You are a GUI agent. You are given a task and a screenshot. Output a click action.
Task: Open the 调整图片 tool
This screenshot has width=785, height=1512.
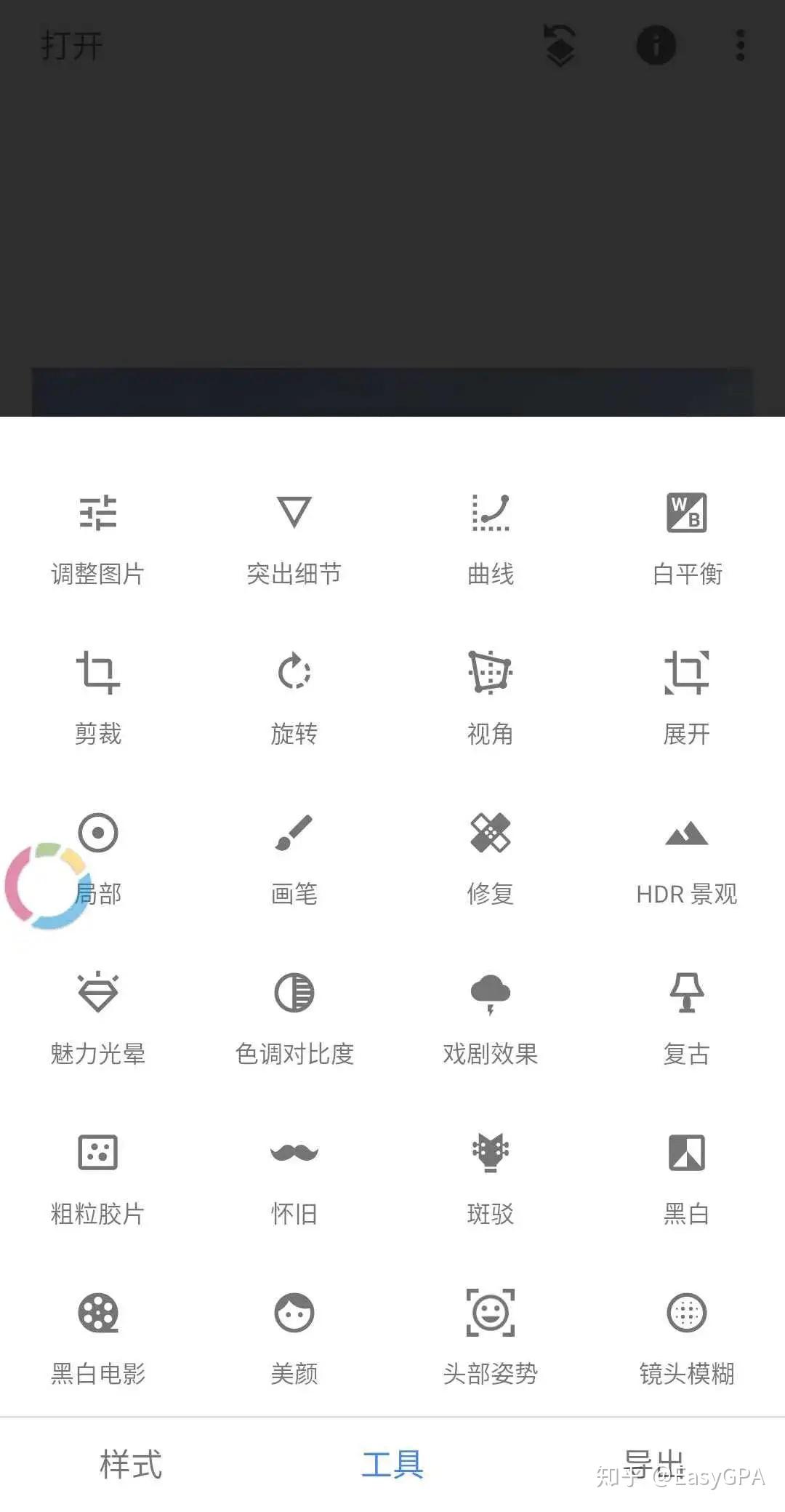click(x=98, y=540)
